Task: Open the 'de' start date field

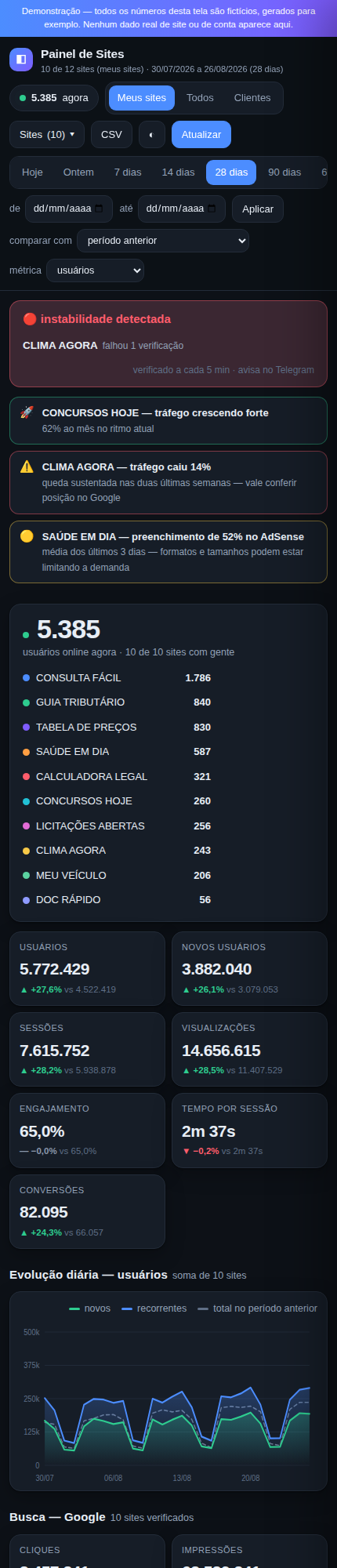Action: 69,209
